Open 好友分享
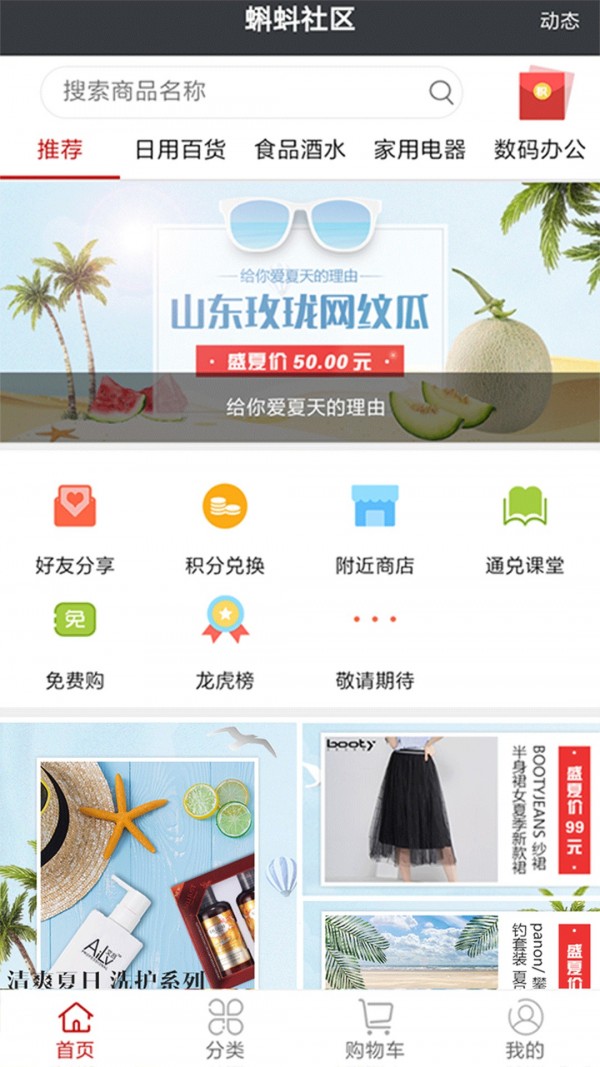This screenshot has height=1067, width=600. (x=75, y=530)
